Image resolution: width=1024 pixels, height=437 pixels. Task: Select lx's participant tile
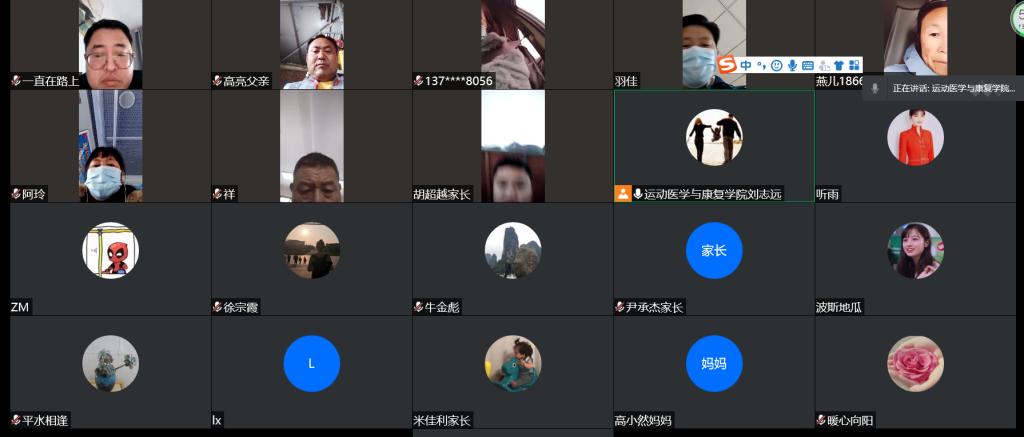coord(311,365)
